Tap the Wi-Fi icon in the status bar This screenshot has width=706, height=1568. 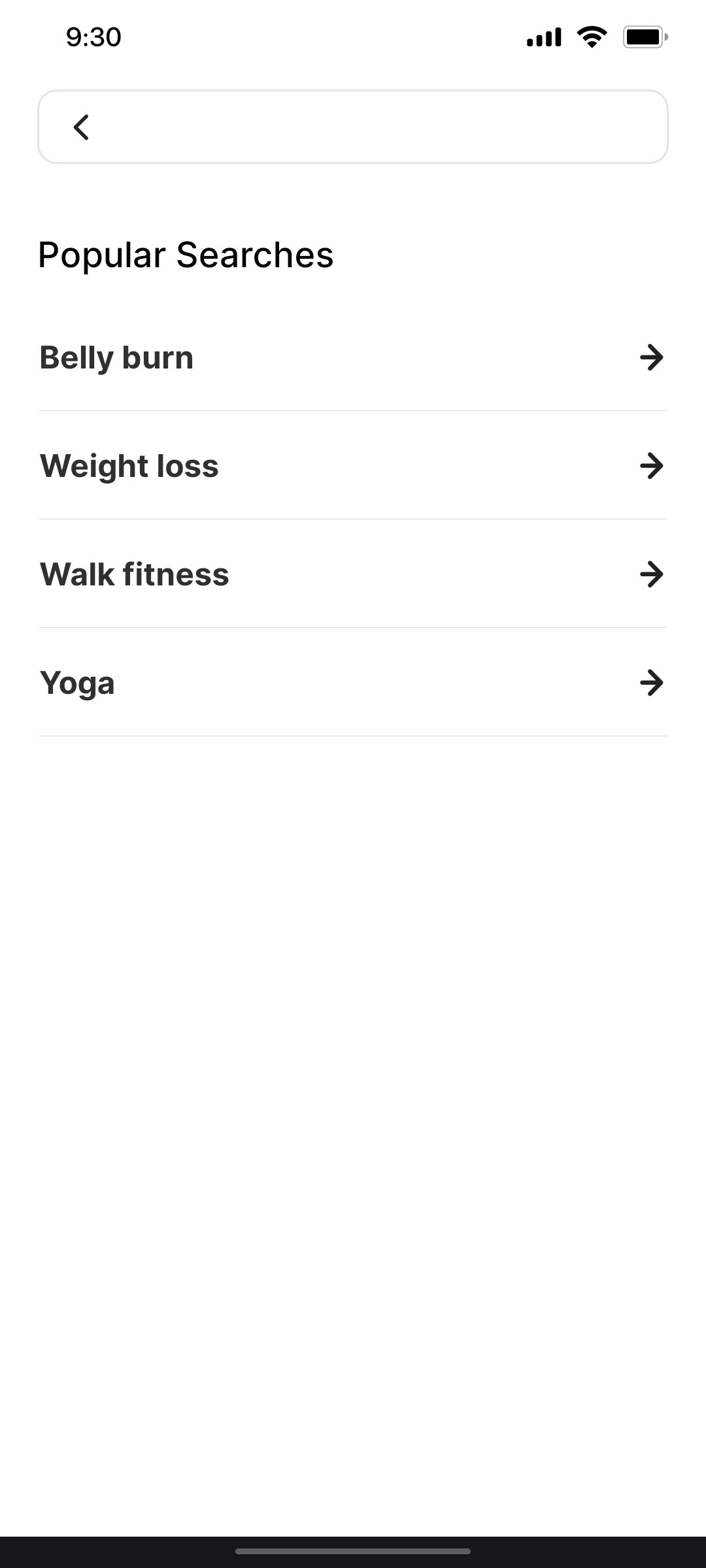(x=592, y=37)
